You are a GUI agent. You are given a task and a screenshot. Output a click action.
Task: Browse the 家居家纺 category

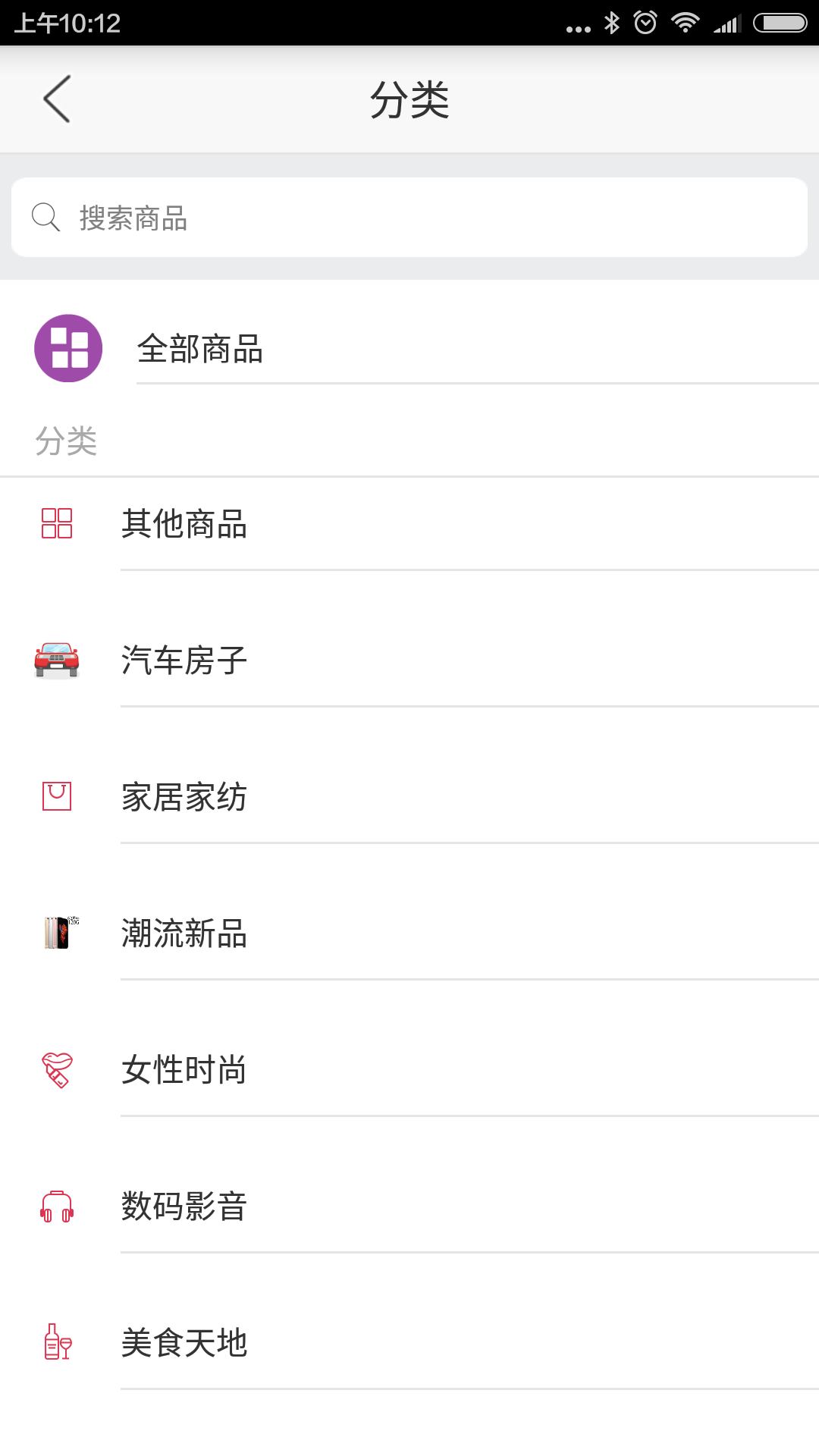pos(184,797)
